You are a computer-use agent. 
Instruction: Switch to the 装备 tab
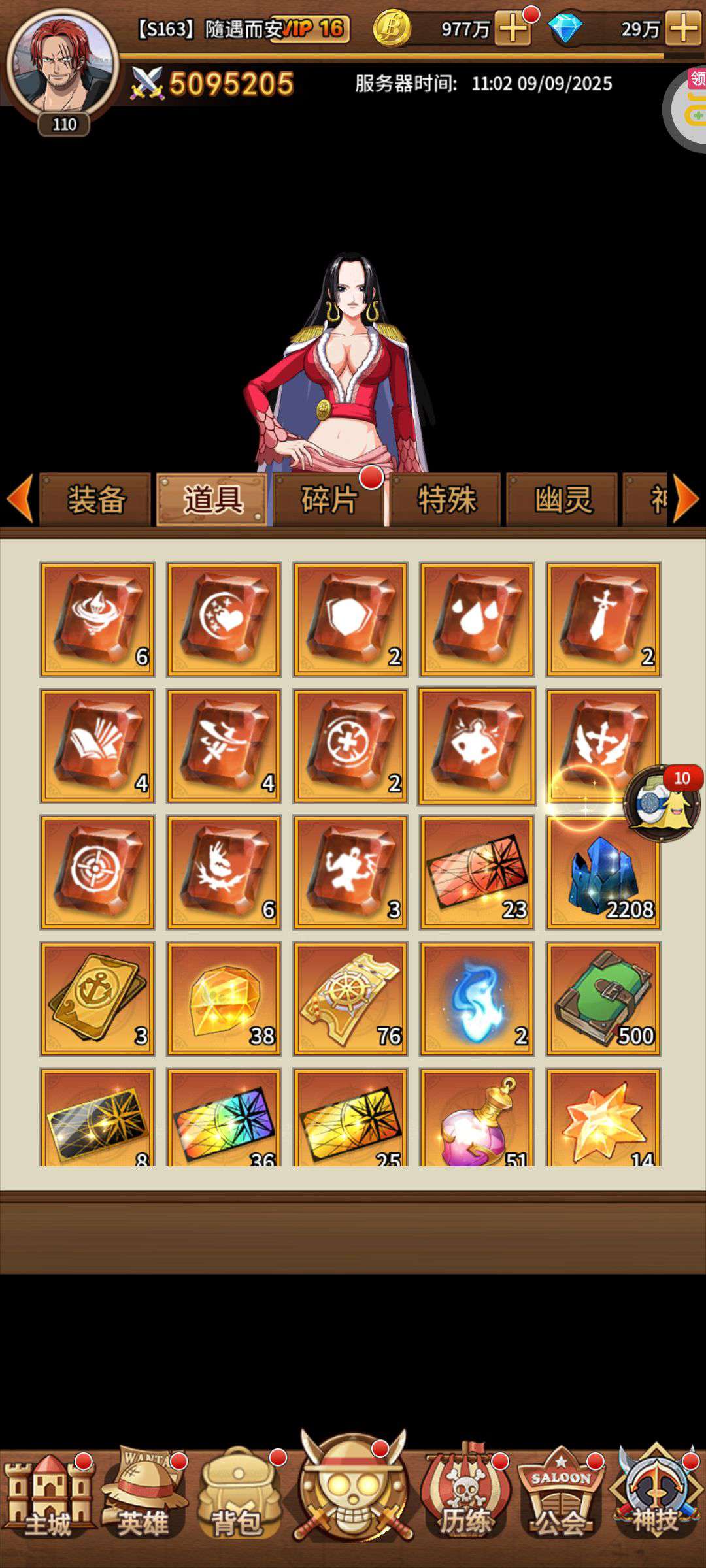95,500
